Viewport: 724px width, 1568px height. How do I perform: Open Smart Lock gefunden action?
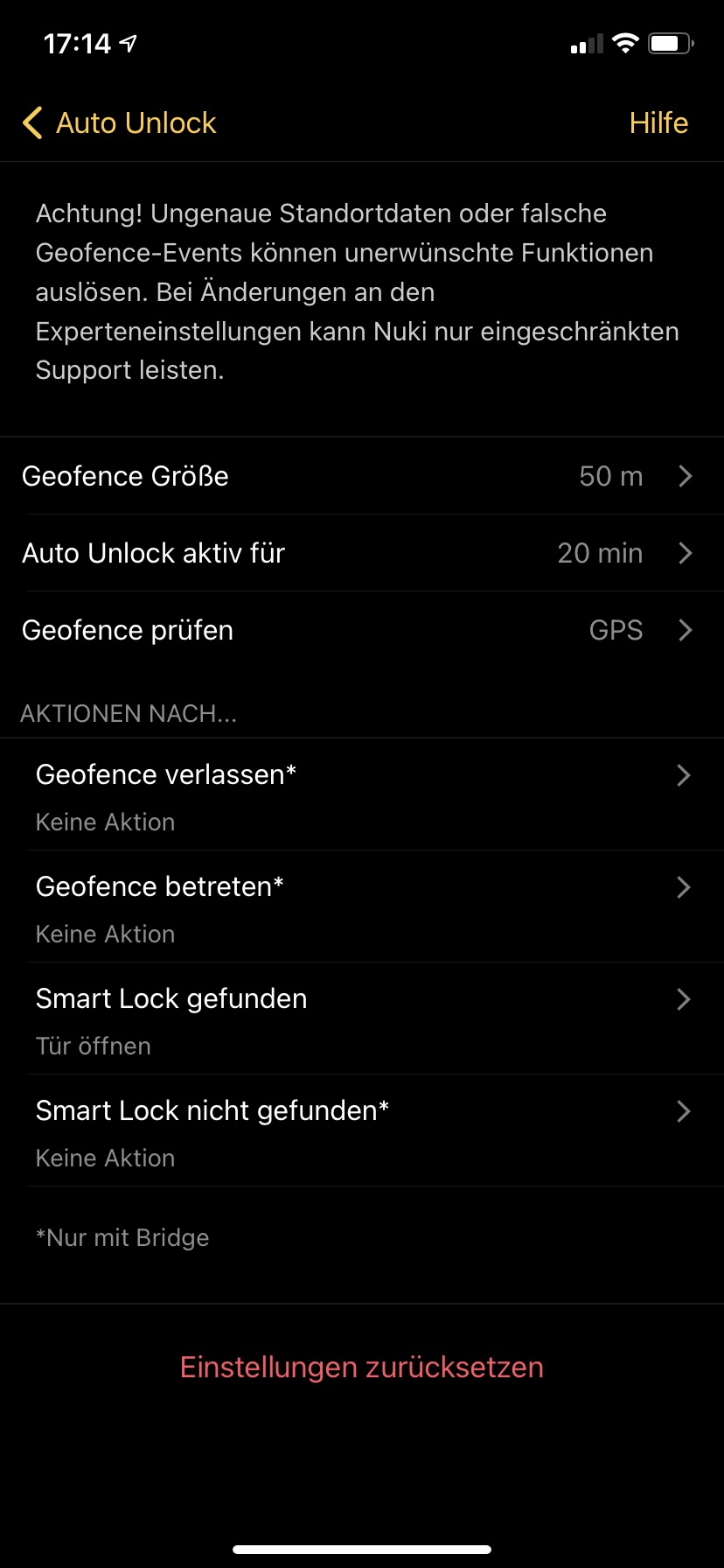(x=362, y=1018)
